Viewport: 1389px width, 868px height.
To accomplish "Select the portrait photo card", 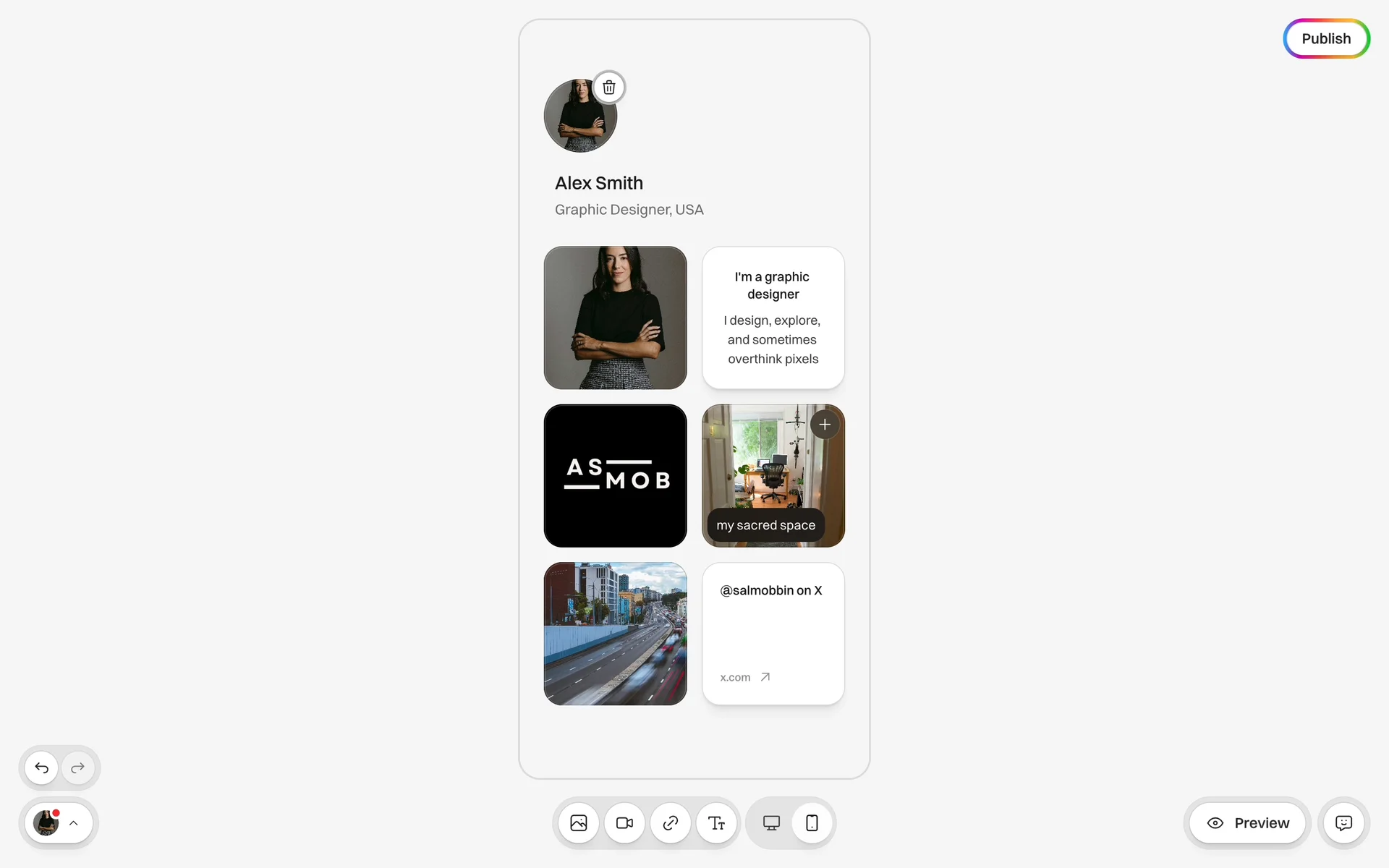I will pyautogui.click(x=615, y=318).
